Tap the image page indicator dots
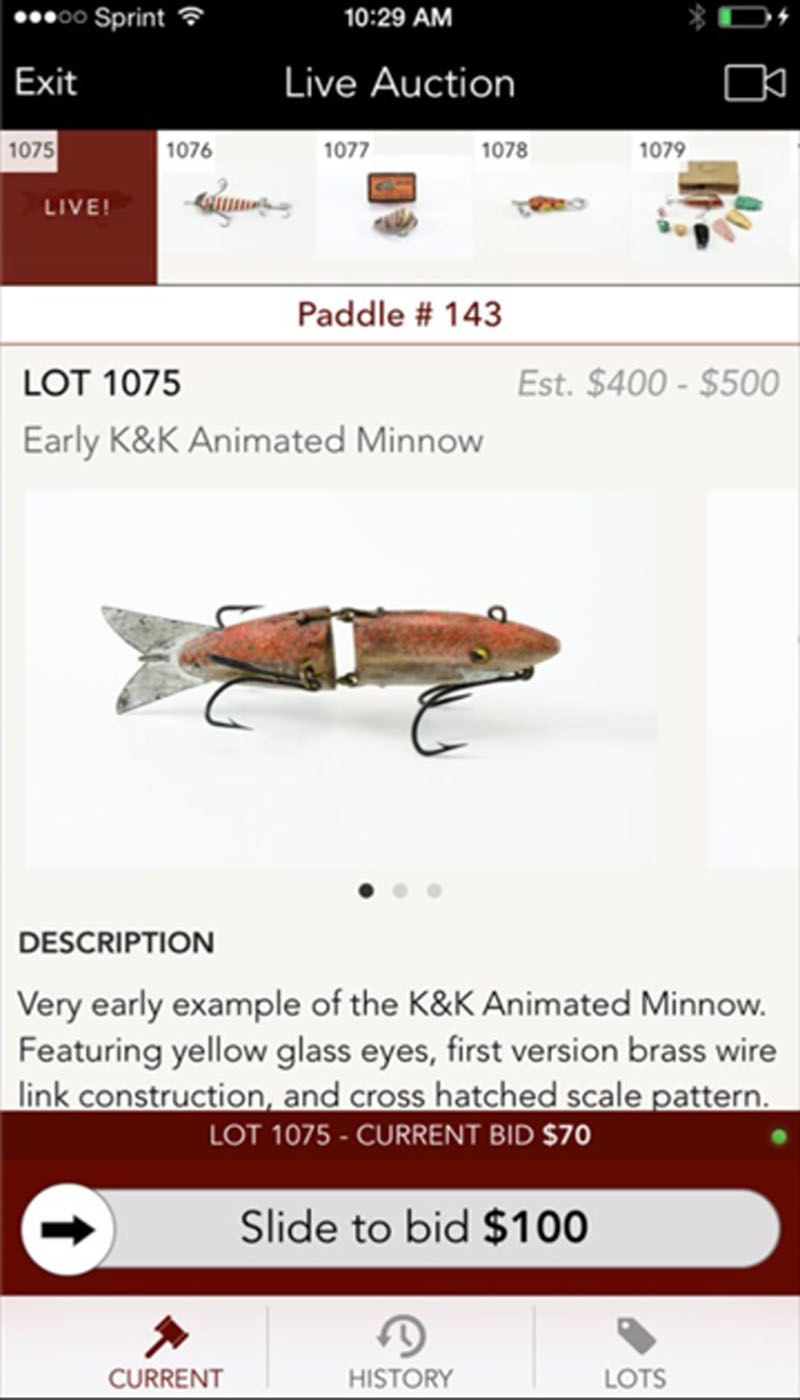 tap(400, 890)
